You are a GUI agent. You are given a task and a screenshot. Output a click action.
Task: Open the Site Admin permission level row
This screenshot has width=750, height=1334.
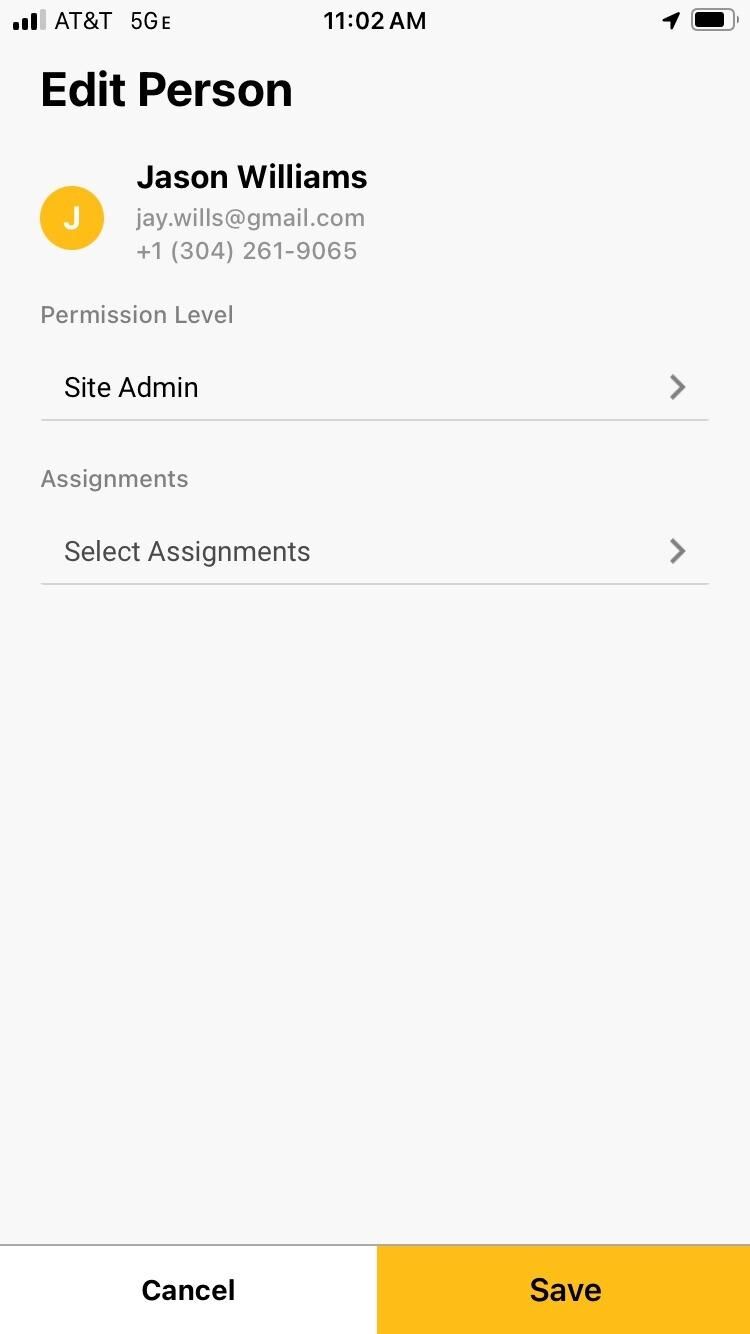tap(375, 388)
